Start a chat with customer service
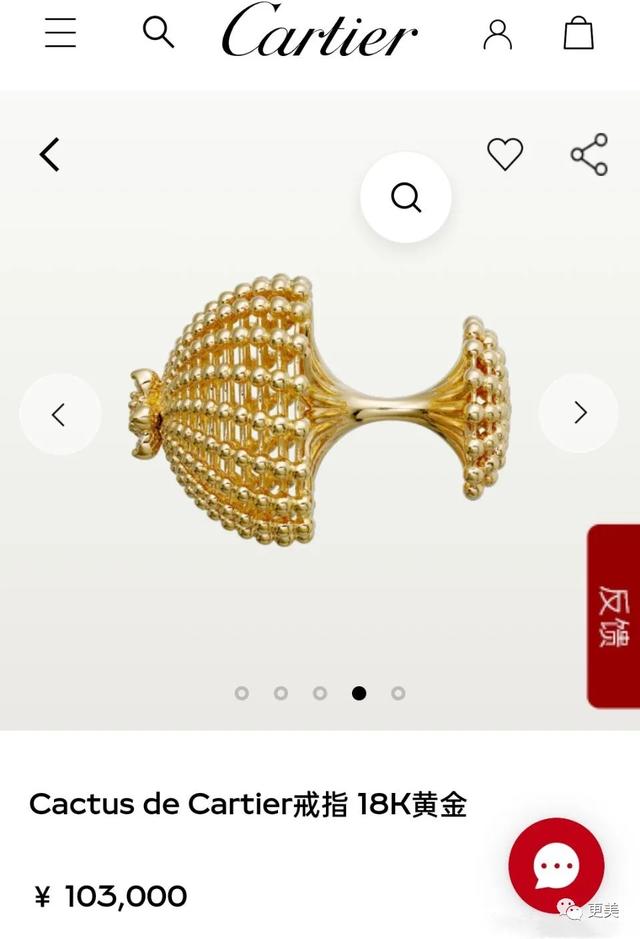The height and width of the screenshot is (939, 640). point(556,865)
